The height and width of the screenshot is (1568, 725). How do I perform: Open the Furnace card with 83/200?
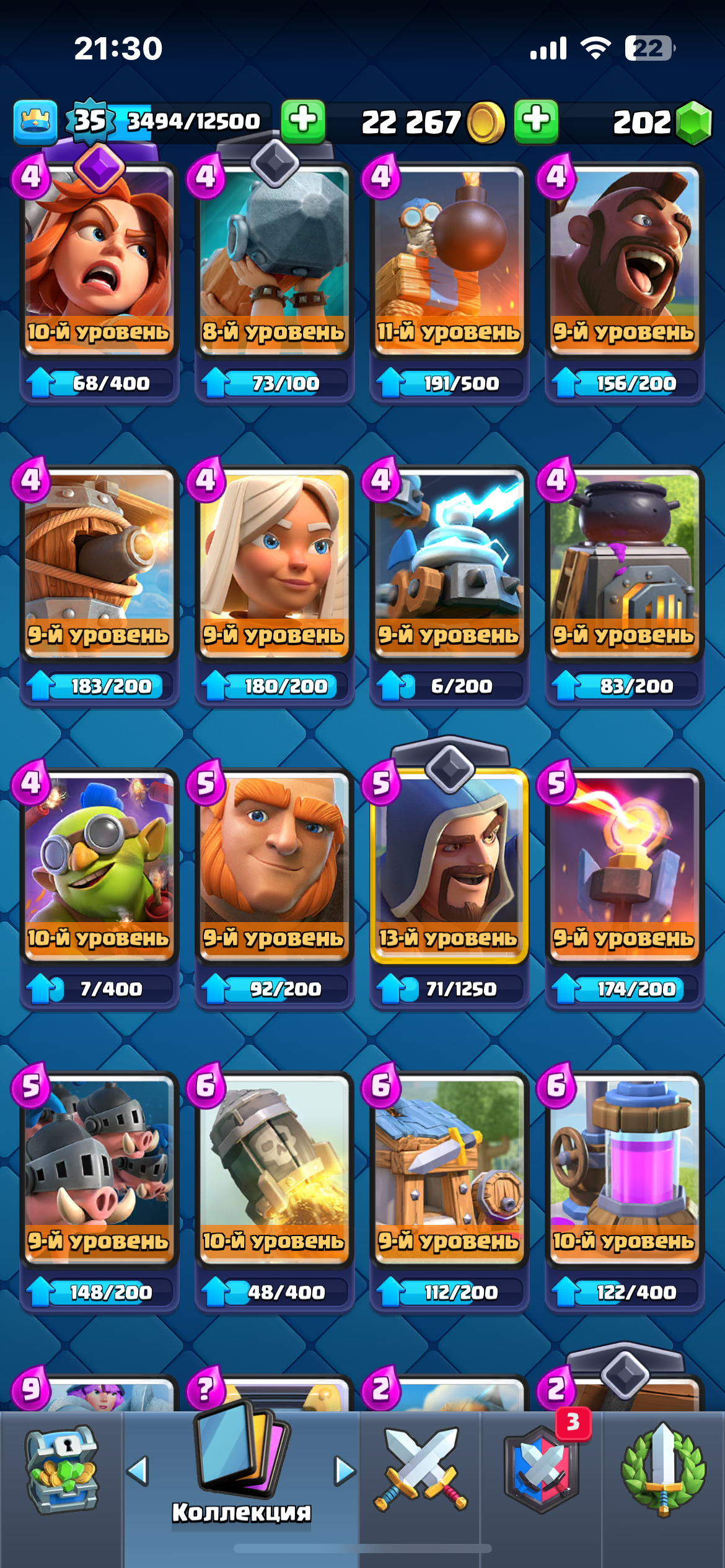(624, 564)
